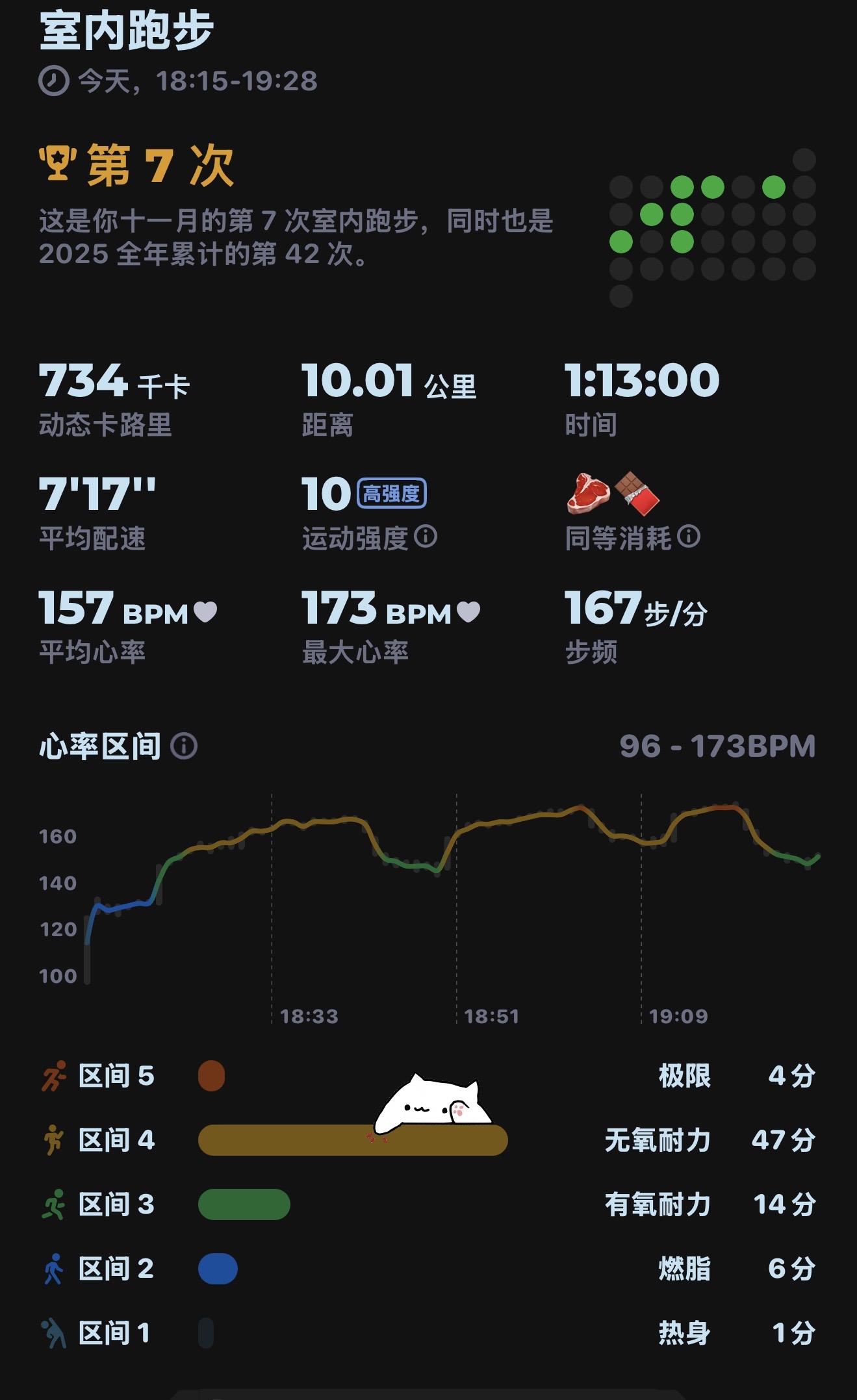Open the info icon beside 运动强度
The image size is (857, 1400).
click(x=426, y=537)
